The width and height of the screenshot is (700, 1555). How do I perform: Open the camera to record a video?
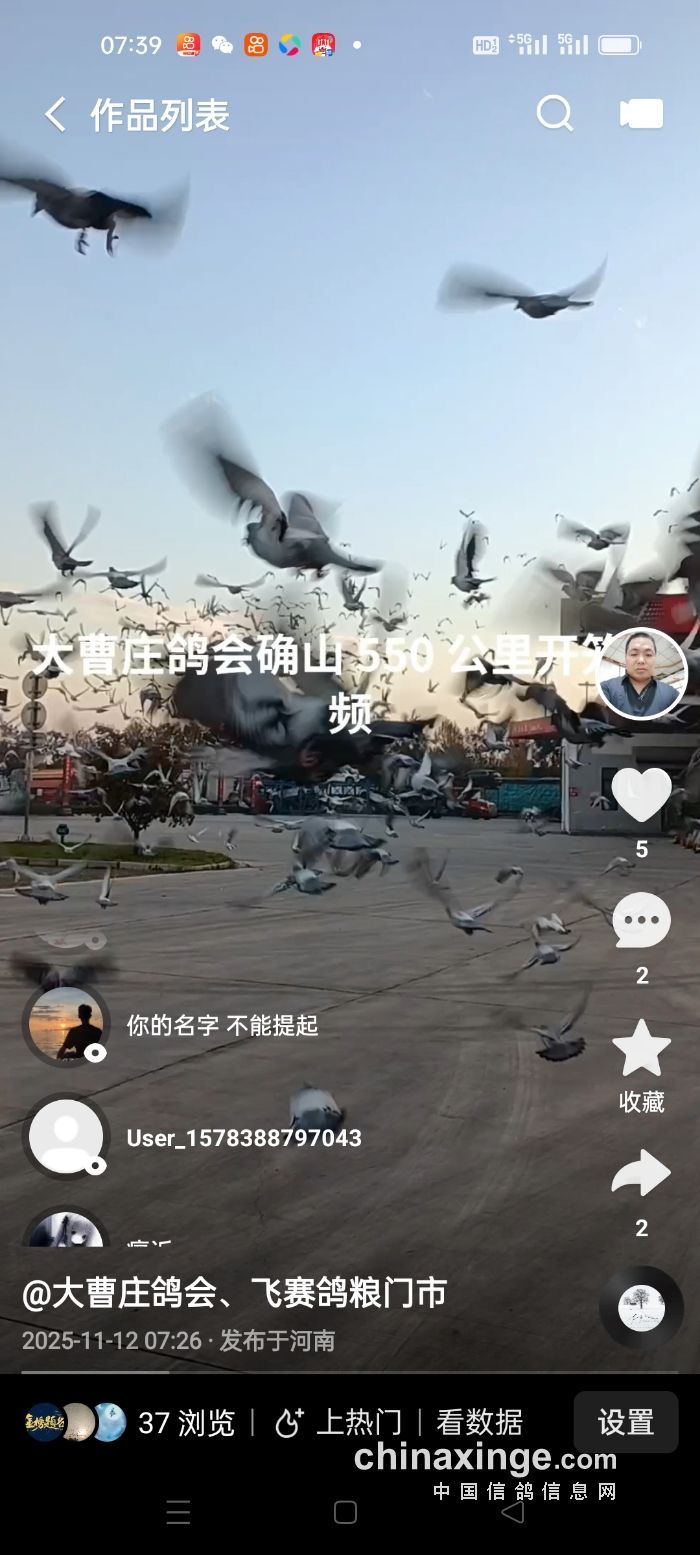[641, 114]
